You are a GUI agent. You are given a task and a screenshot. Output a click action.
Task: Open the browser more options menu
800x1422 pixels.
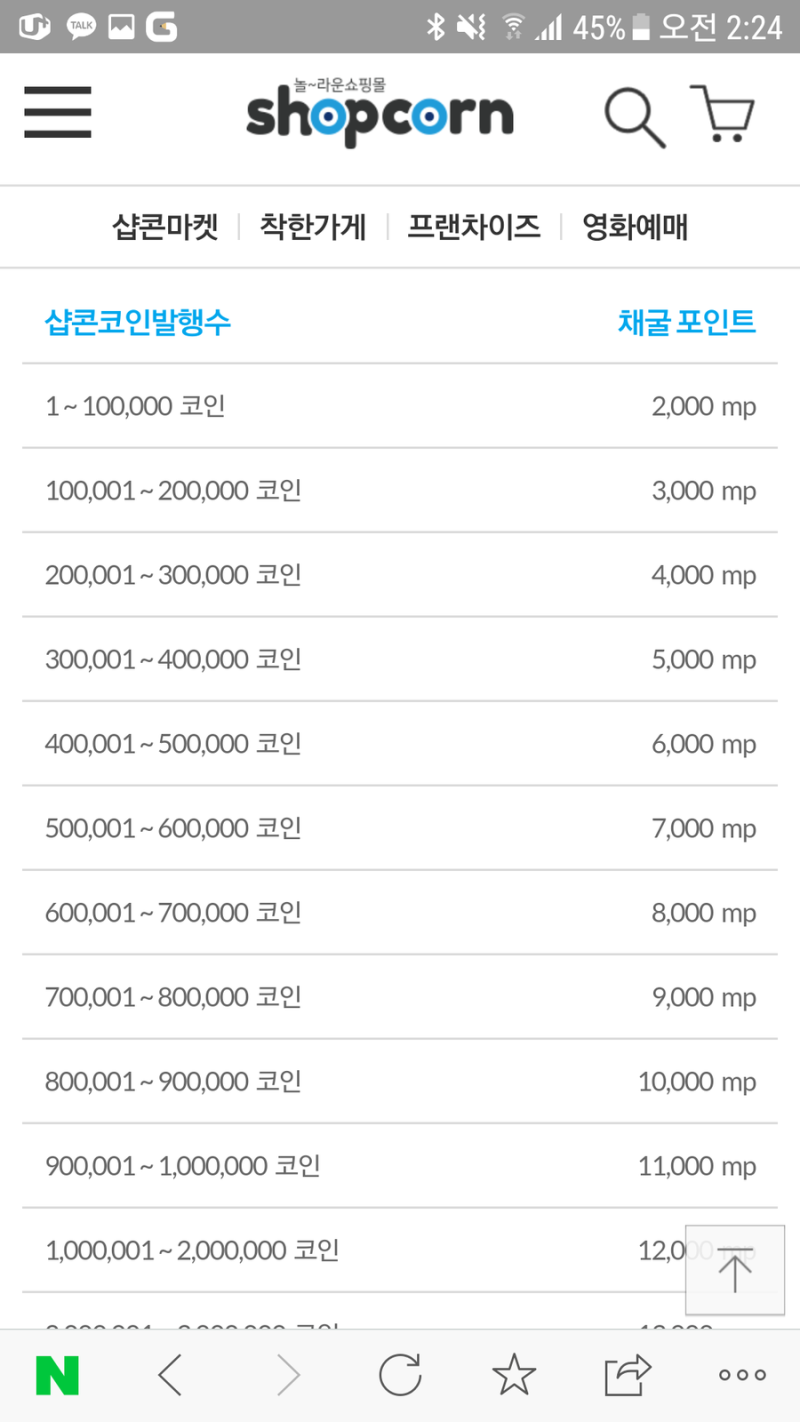[741, 1375]
